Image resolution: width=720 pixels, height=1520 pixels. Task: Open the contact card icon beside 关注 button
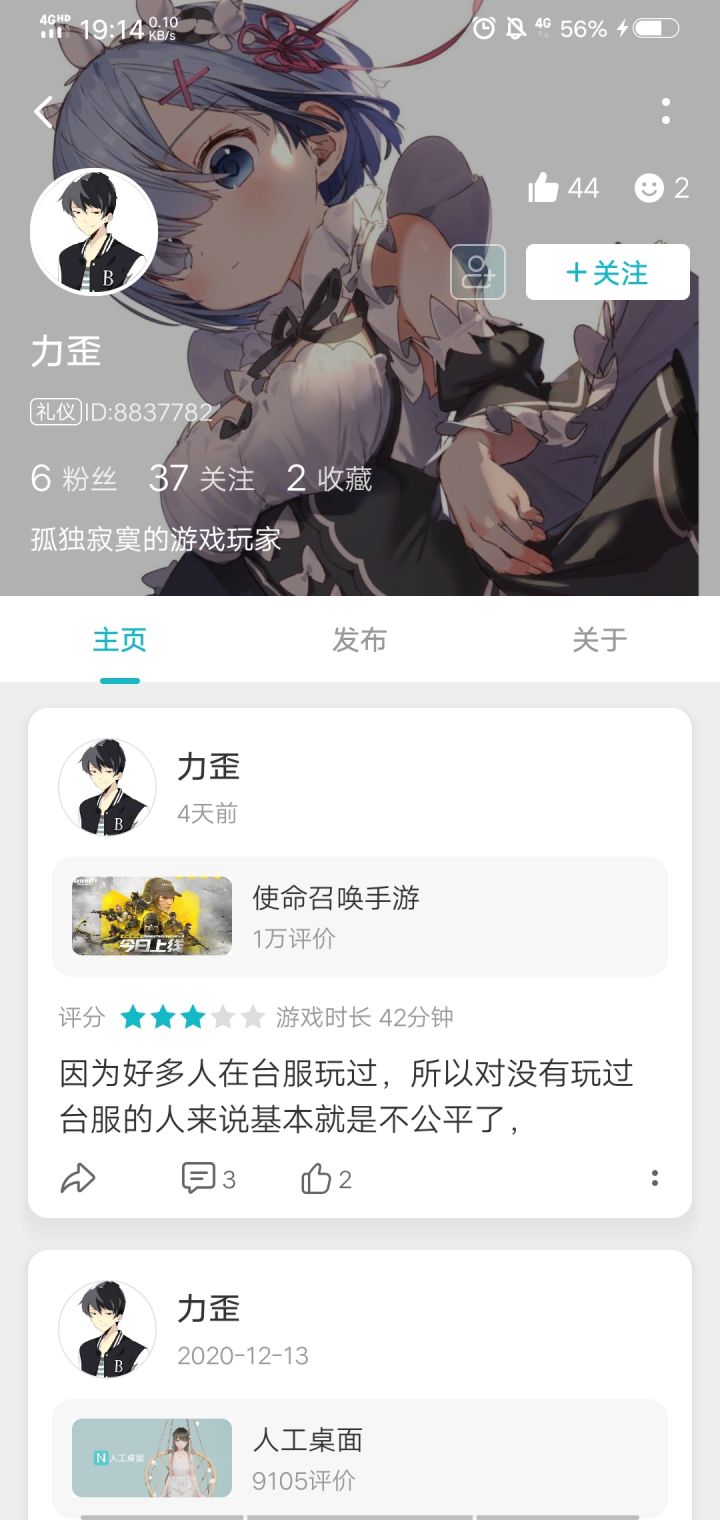[477, 271]
